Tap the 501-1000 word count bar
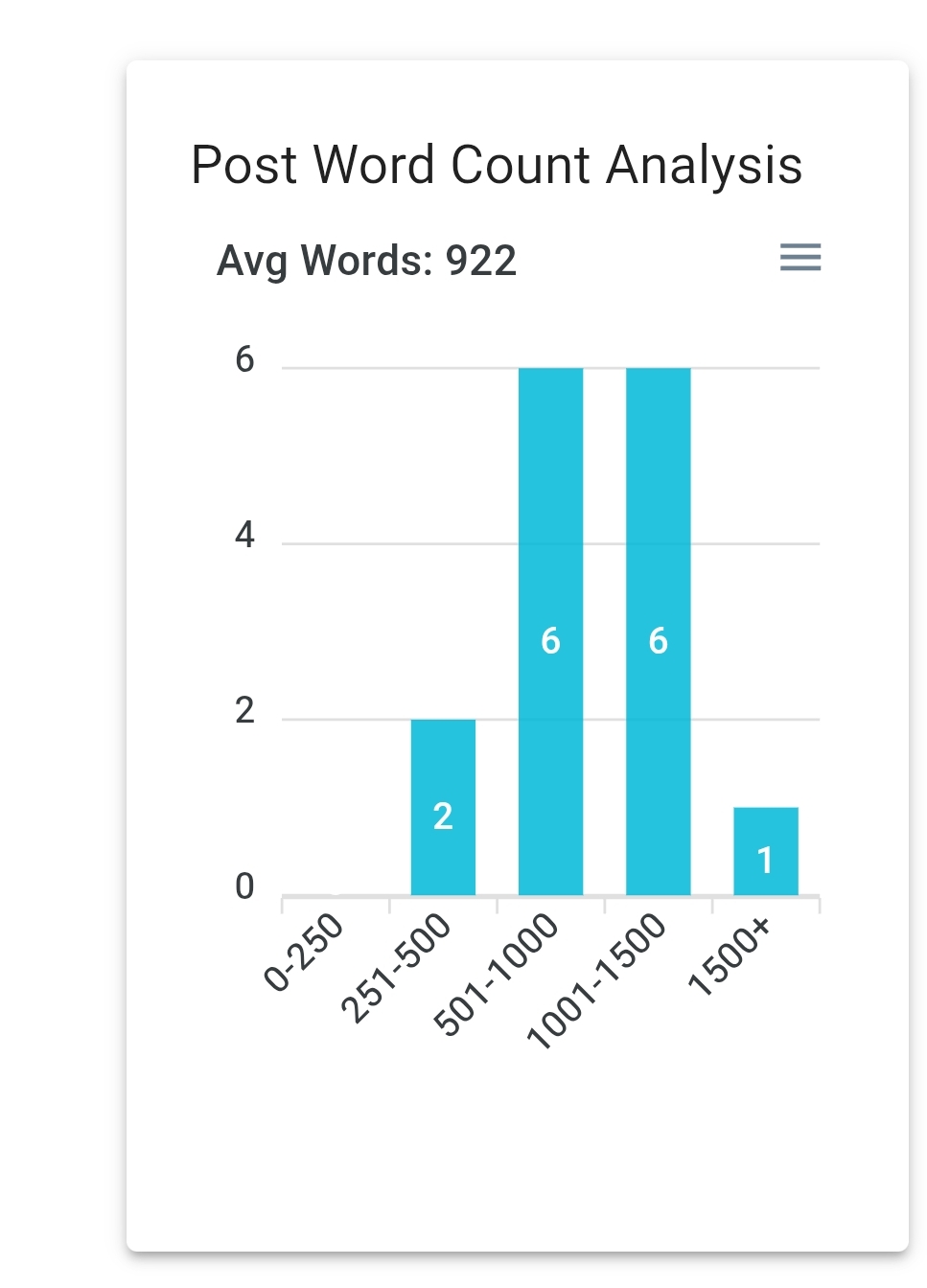This screenshot has width=927, height=1288. 550,632
